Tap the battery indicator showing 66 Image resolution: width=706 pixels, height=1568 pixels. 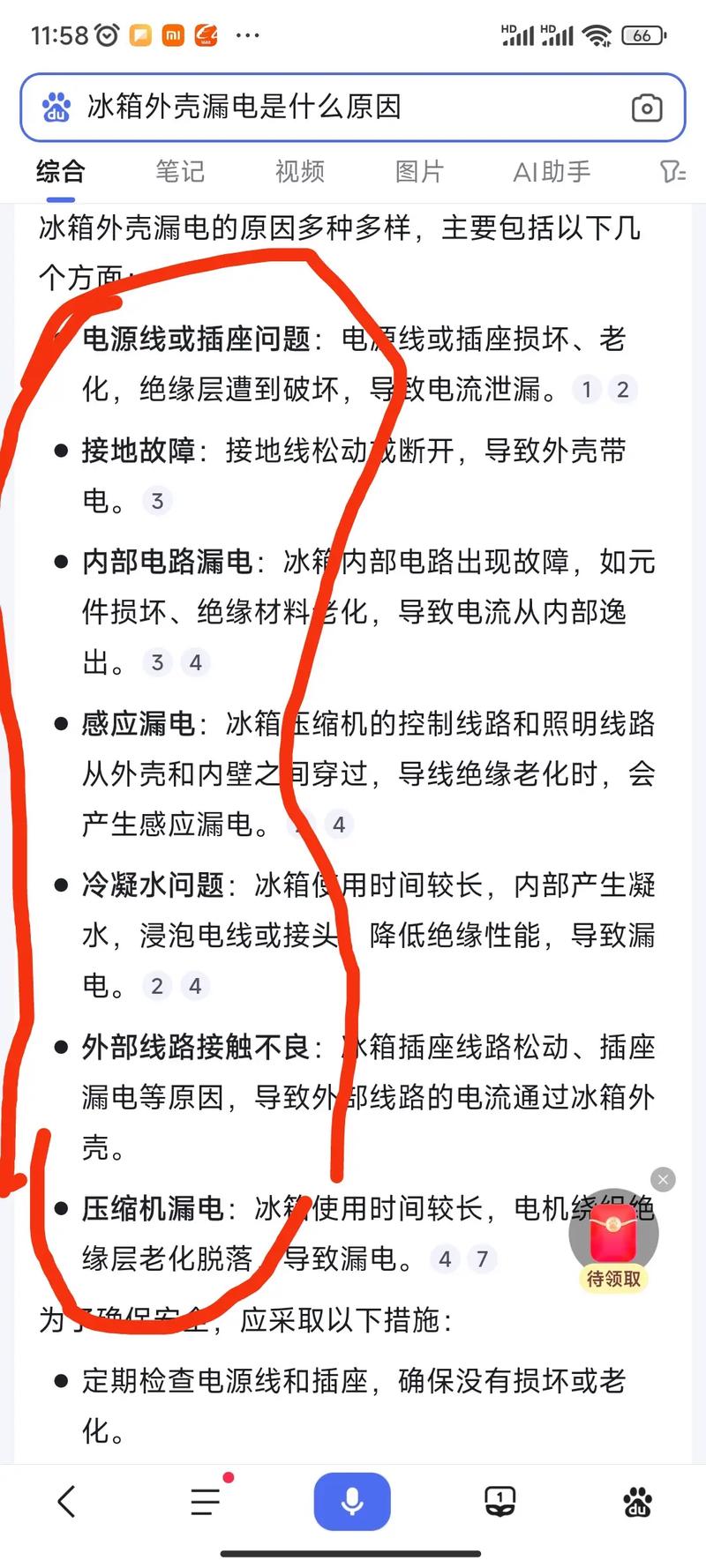(643, 35)
